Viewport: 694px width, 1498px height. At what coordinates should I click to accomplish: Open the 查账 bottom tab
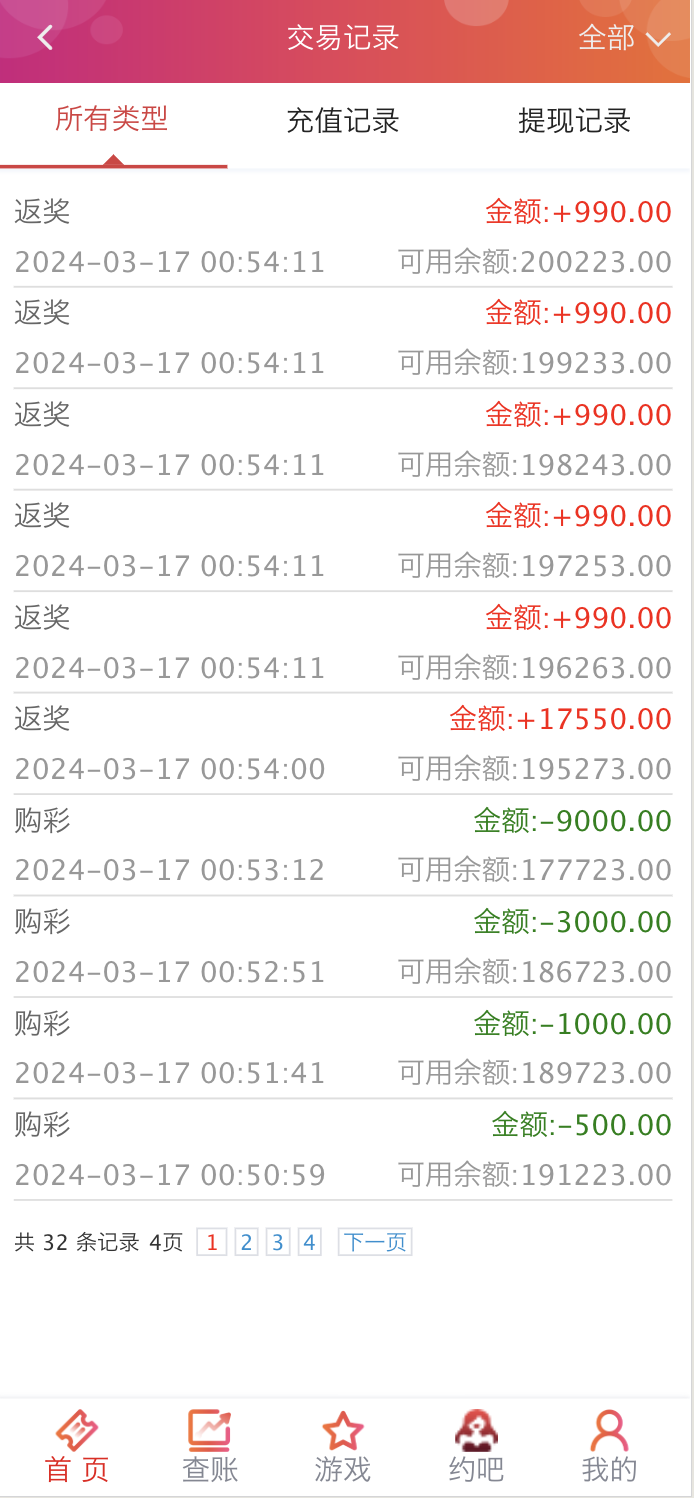(x=210, y=1447)
